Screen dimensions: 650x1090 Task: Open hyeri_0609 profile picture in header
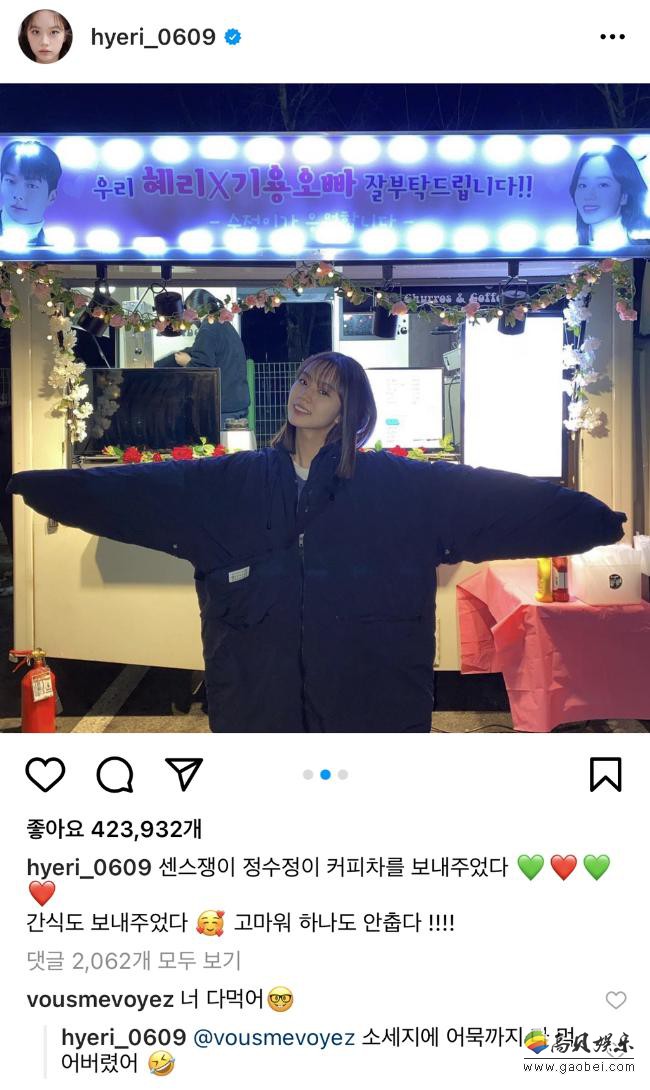coord(45,38)
